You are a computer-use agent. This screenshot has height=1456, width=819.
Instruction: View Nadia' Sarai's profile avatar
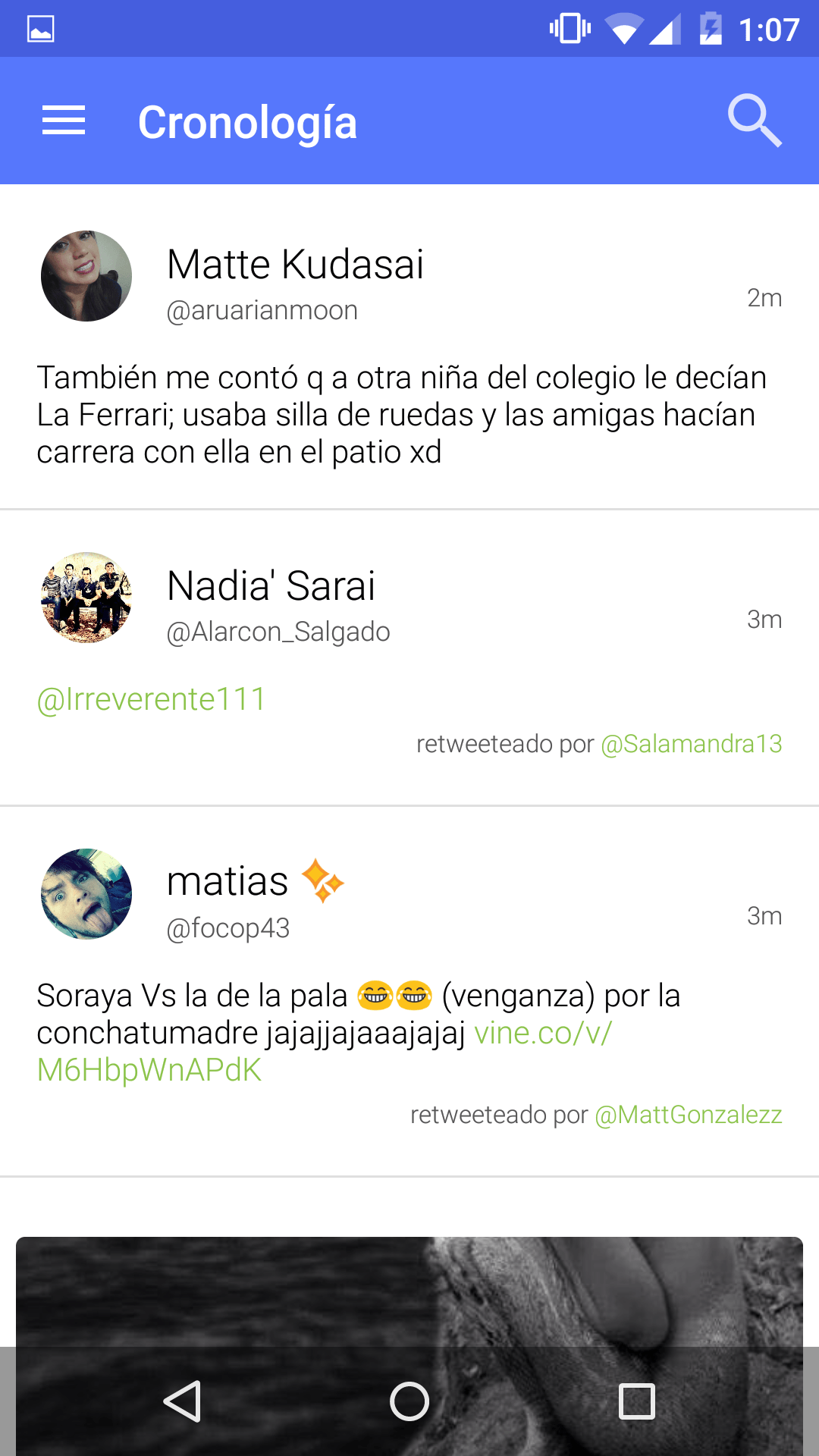[86, 598]
